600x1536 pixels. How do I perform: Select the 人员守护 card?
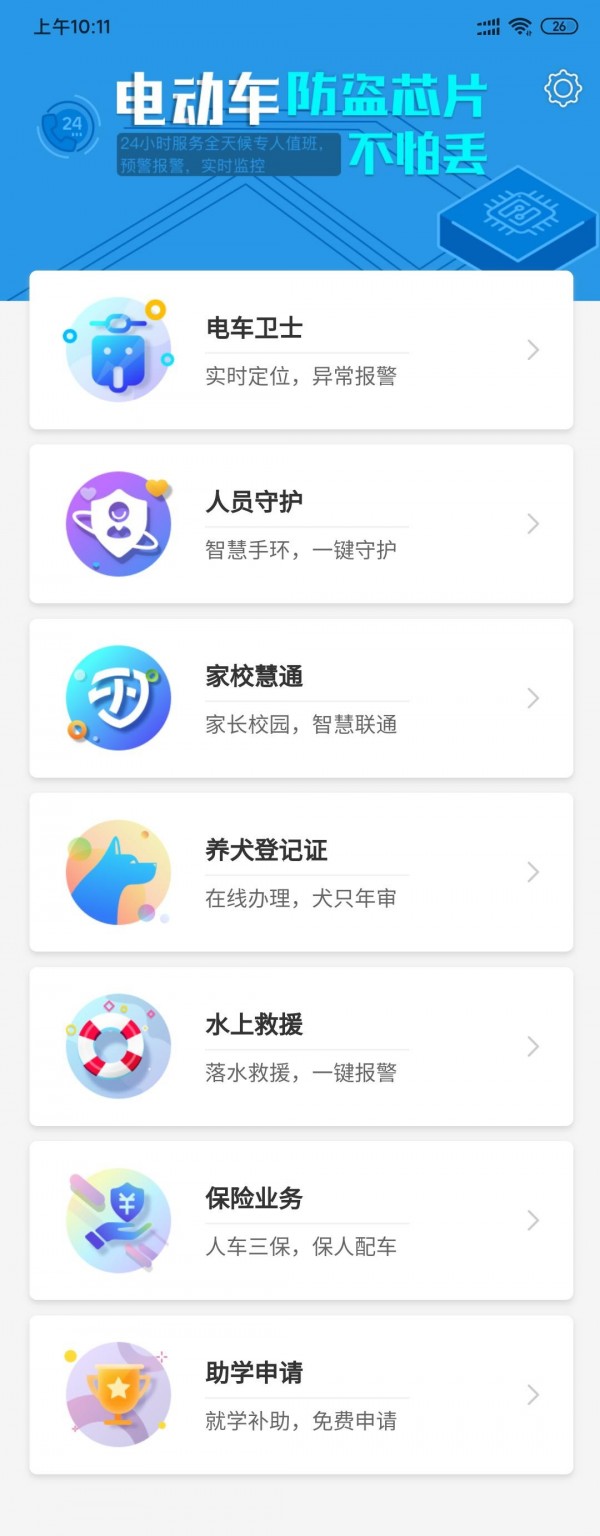[301, 524]
